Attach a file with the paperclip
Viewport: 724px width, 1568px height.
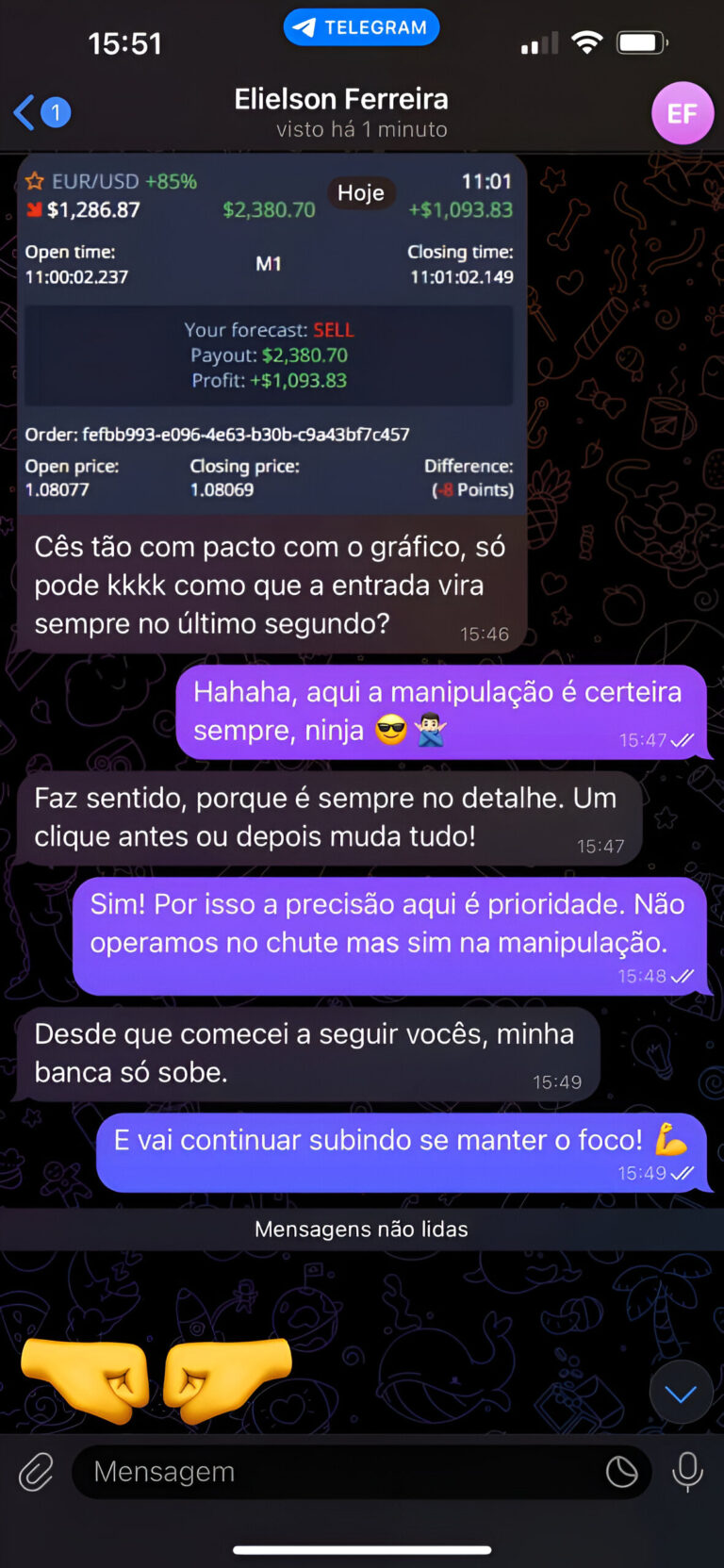click(x=36, y=1471)
